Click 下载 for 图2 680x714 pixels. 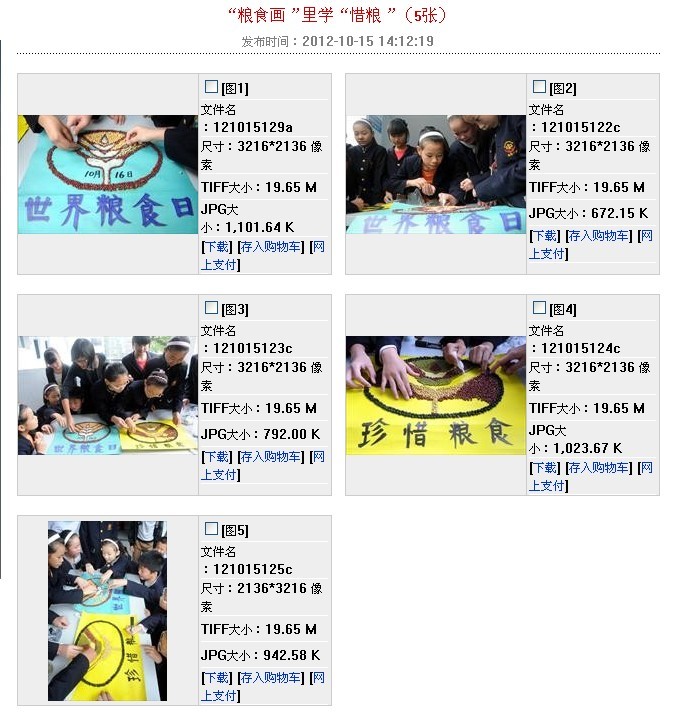(x=545, y=236)
